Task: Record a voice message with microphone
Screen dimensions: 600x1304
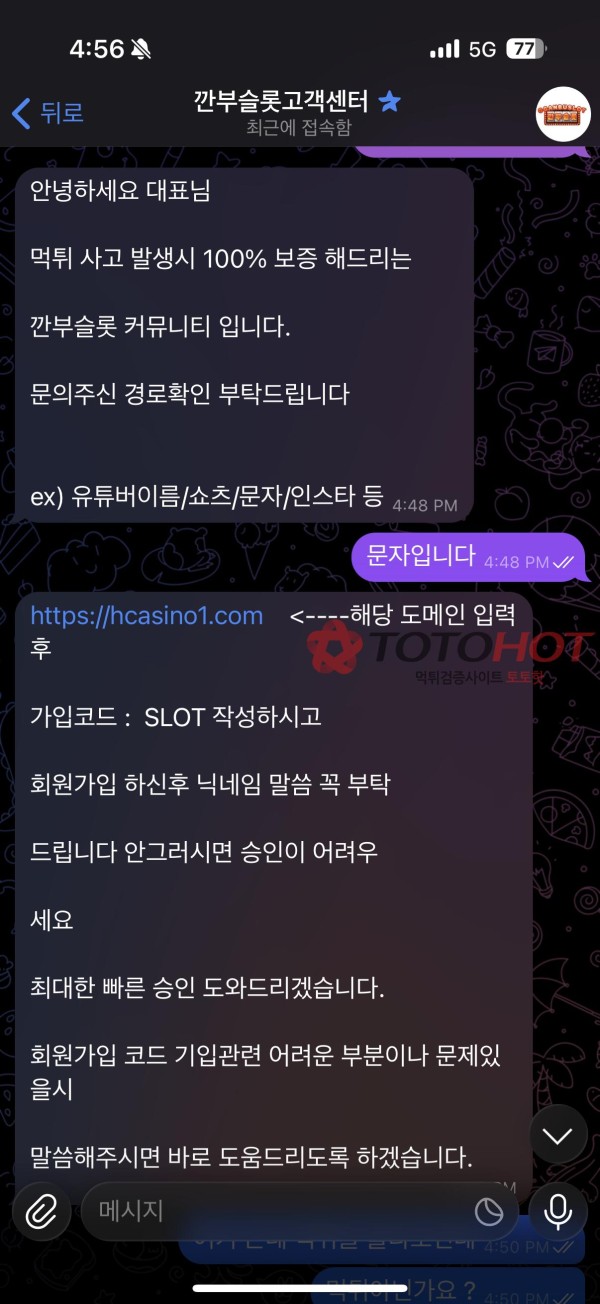Action: click(x=557, y=1212)
